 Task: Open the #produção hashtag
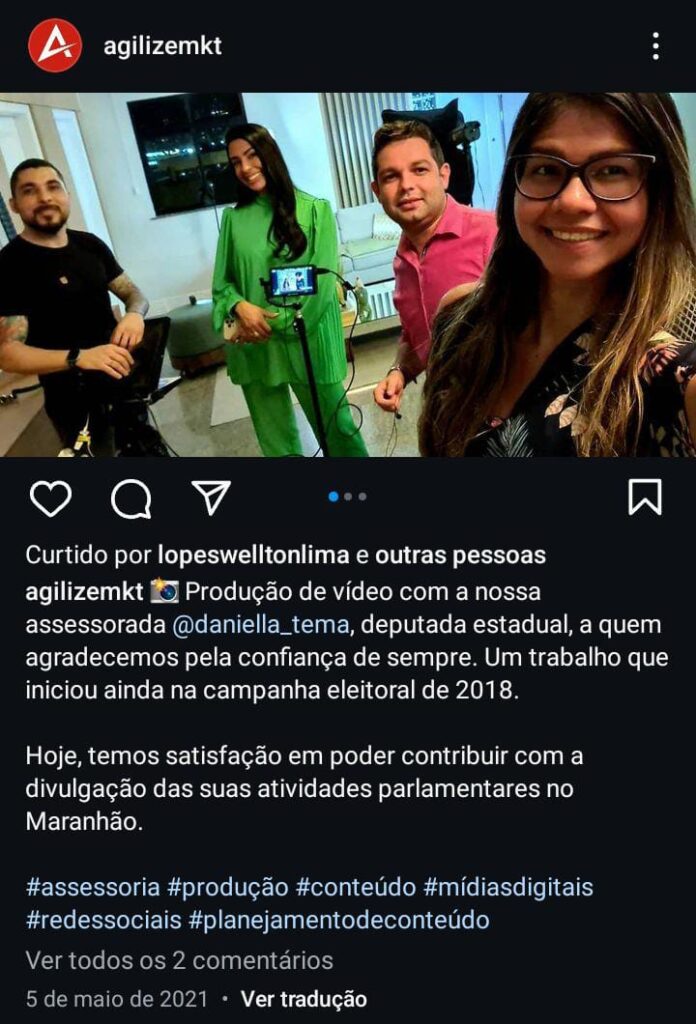click(x=227, y=887)
